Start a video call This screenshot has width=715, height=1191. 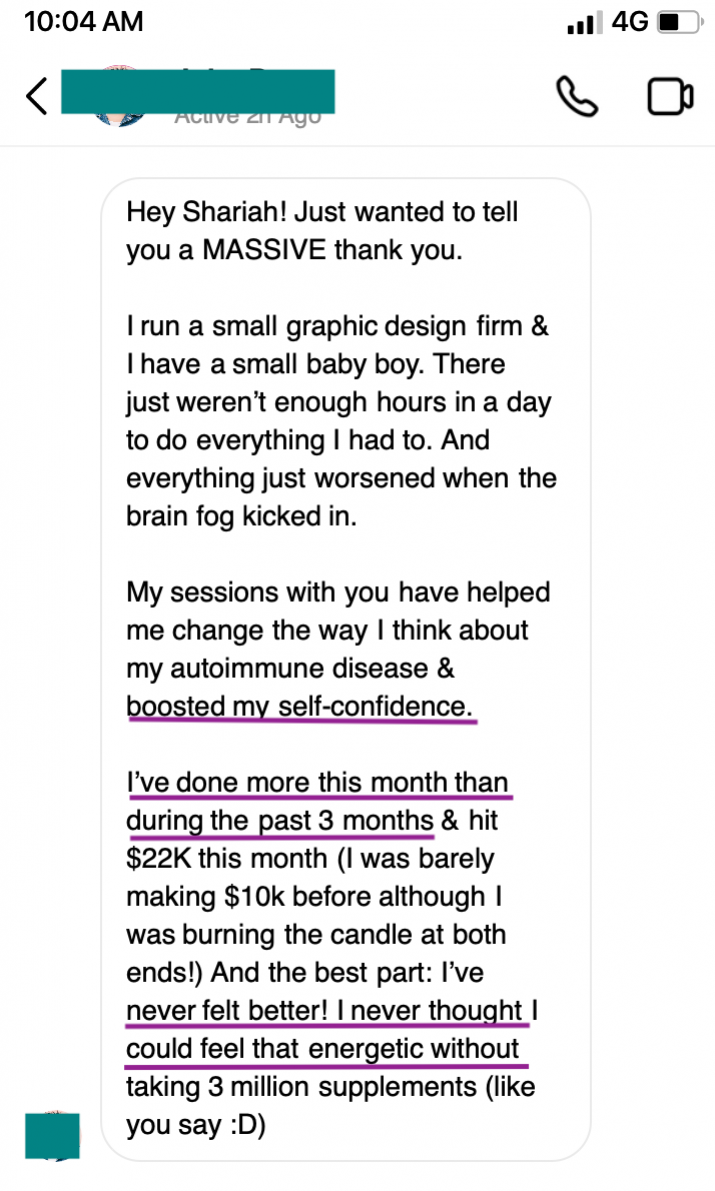(x=670, y=96)
